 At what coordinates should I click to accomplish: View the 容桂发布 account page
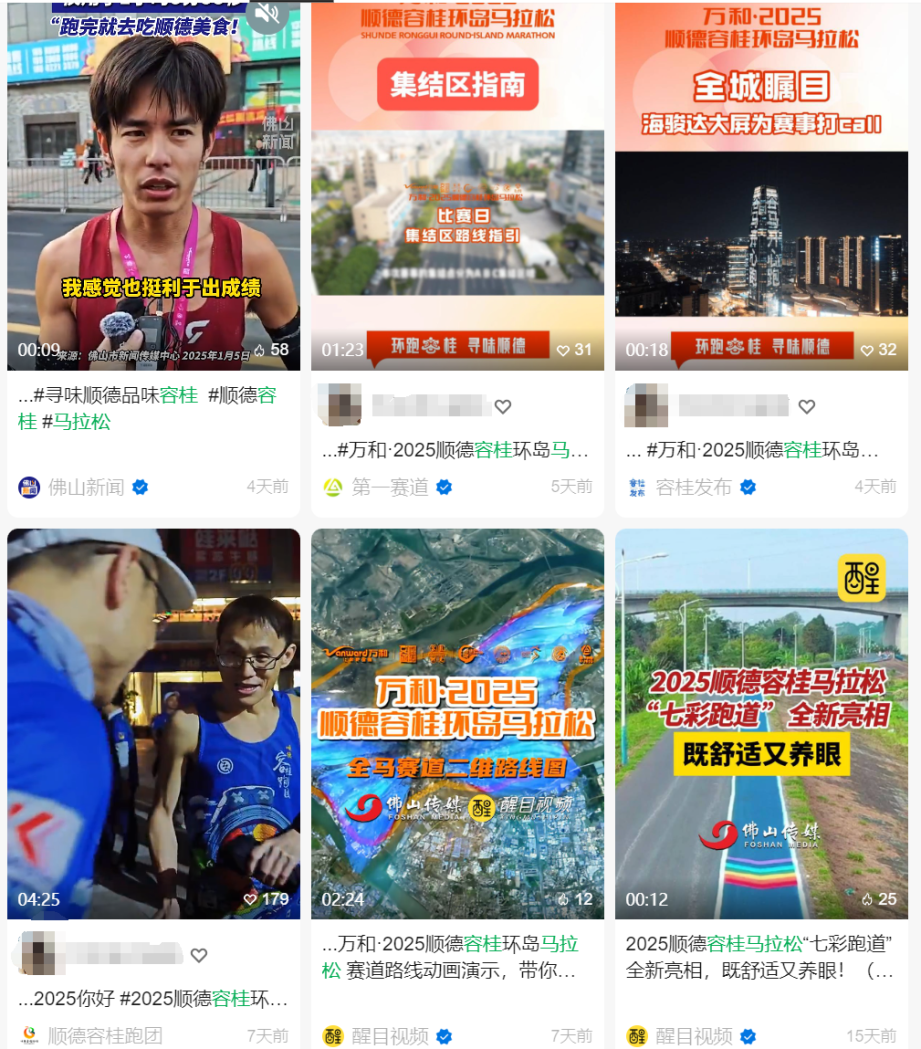(692, 487)
